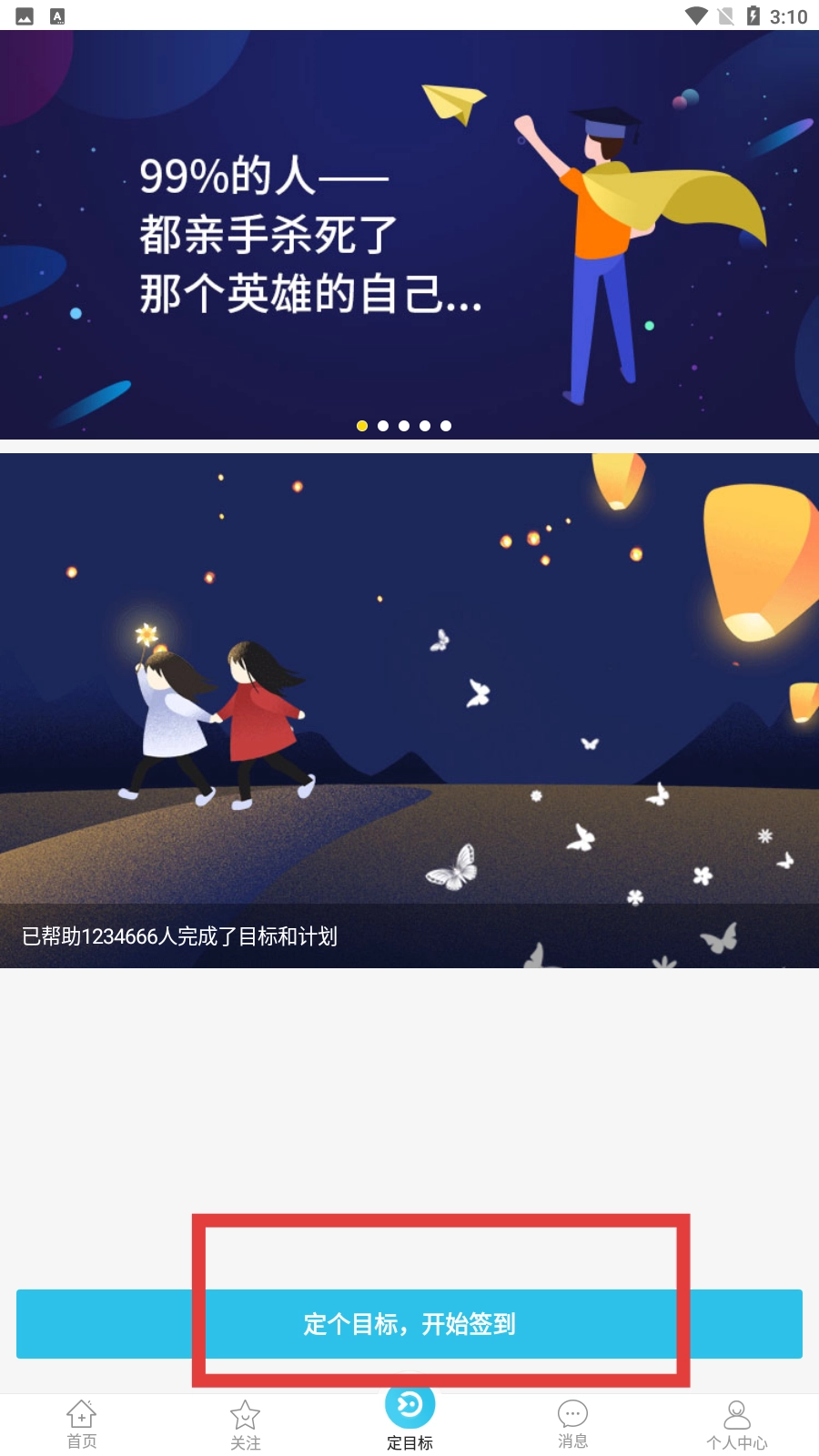The height and width of the screenshot is (1456, 819).
Task: Open the 关注 tab
Action: (x=246, y=1425)
